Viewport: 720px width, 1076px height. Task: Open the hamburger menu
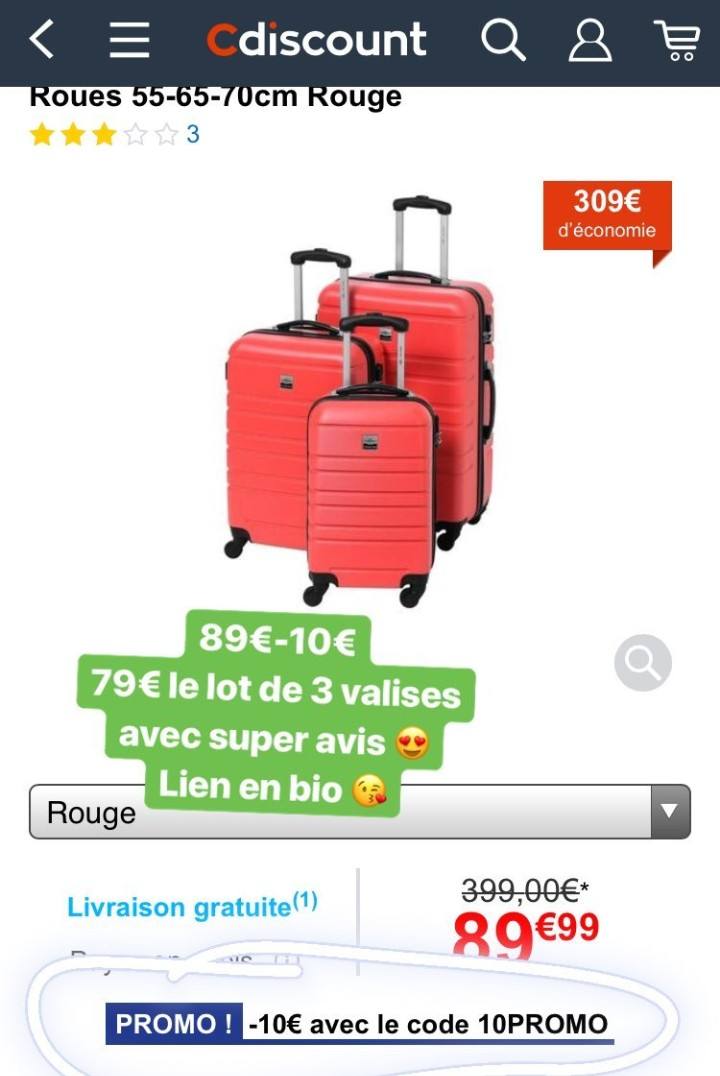(x=129, y=41)
